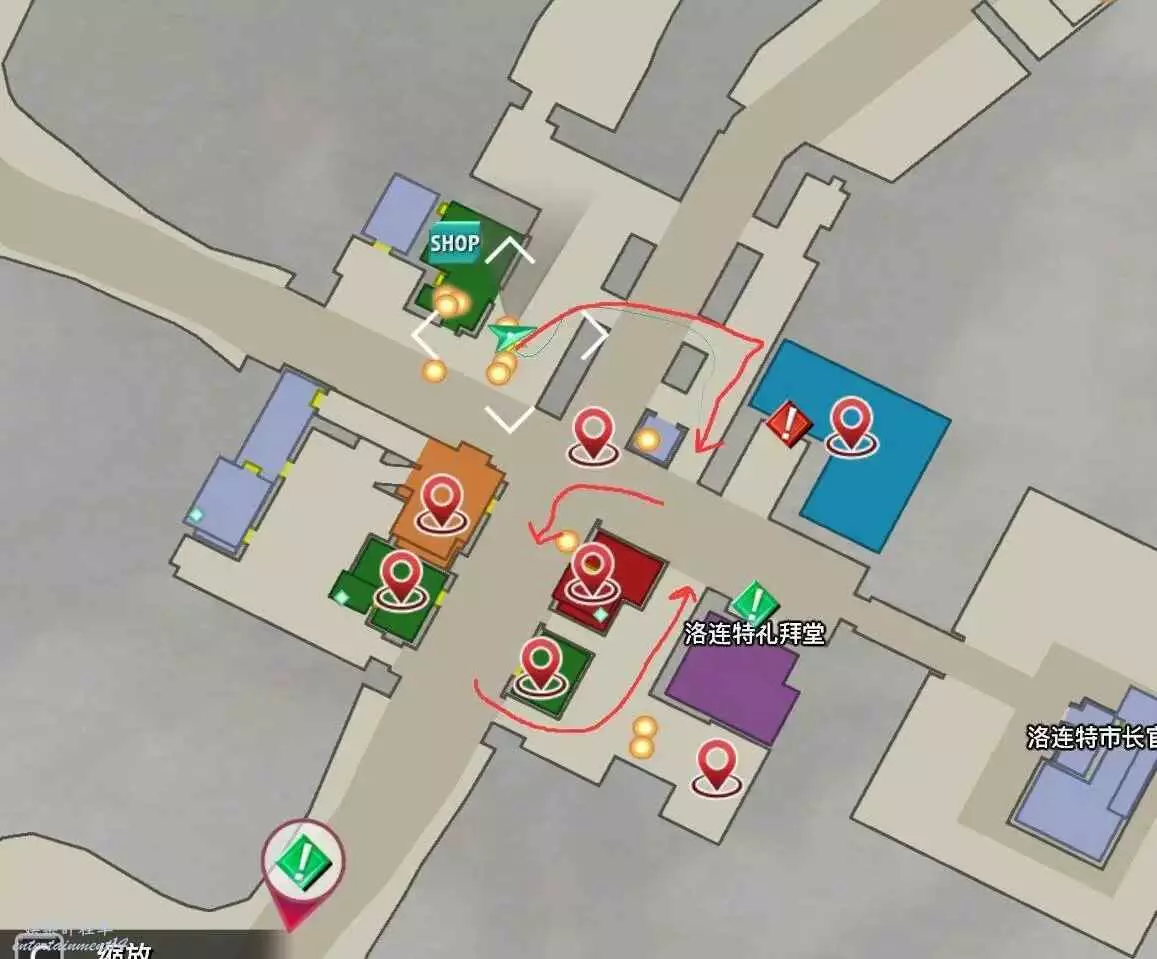This screenshot has width=1157, height=959.
Task: Tap the location pin below the purple building
Action: 716,765
